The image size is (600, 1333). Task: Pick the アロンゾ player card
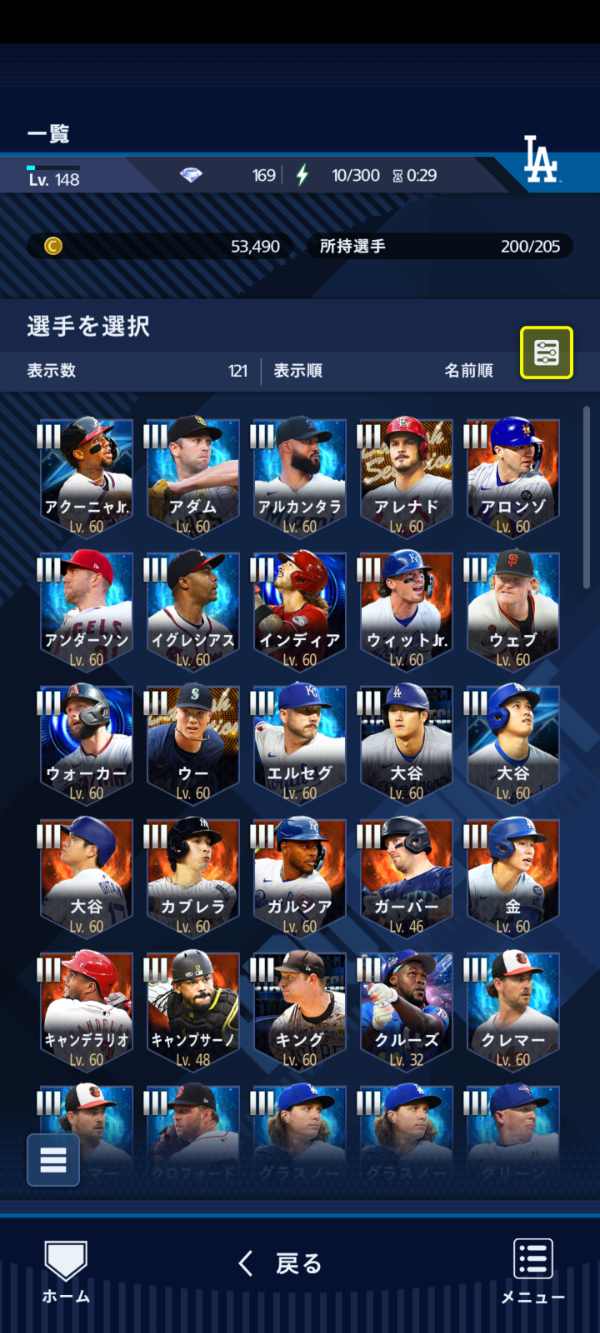pyautogui.click(x=512, y=477)
